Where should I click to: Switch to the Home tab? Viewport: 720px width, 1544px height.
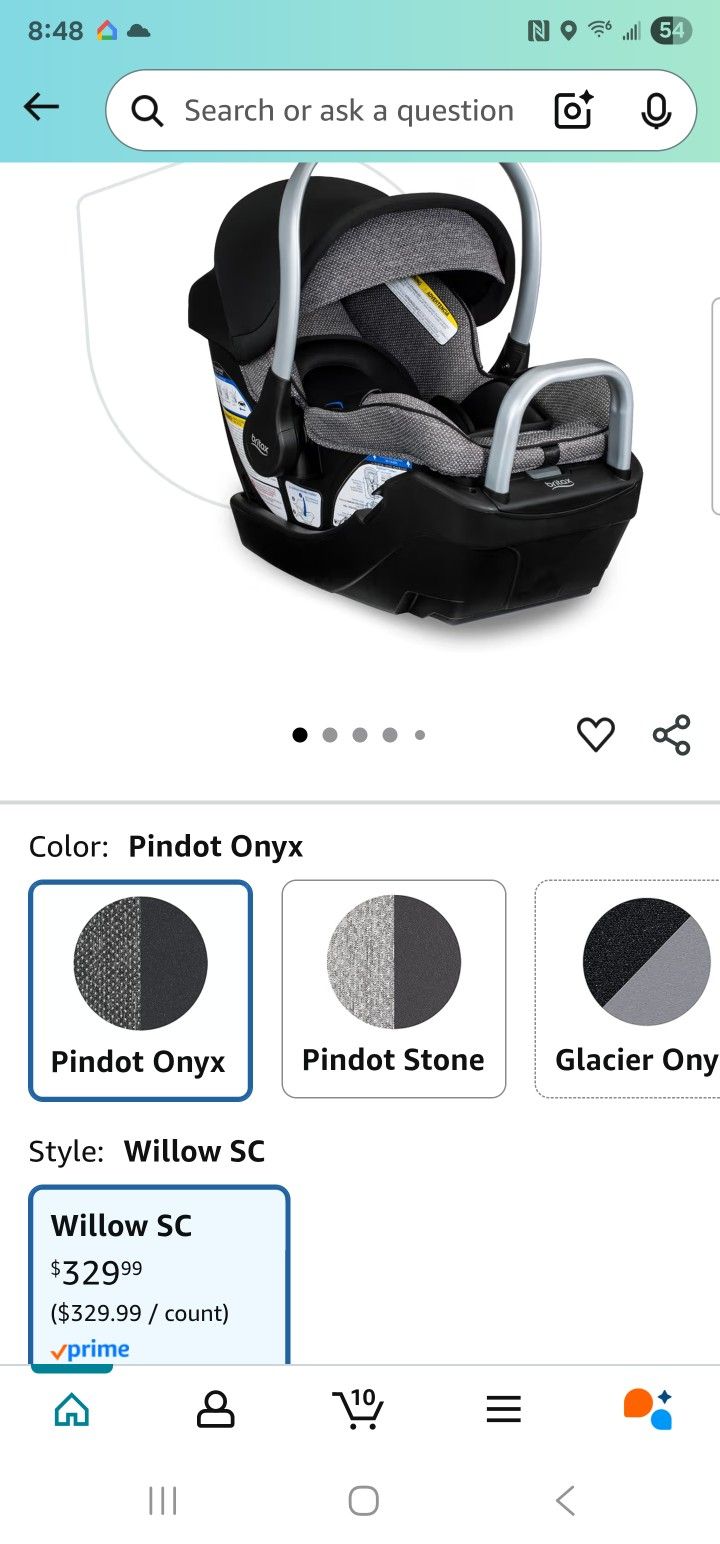coord(72,1410)
